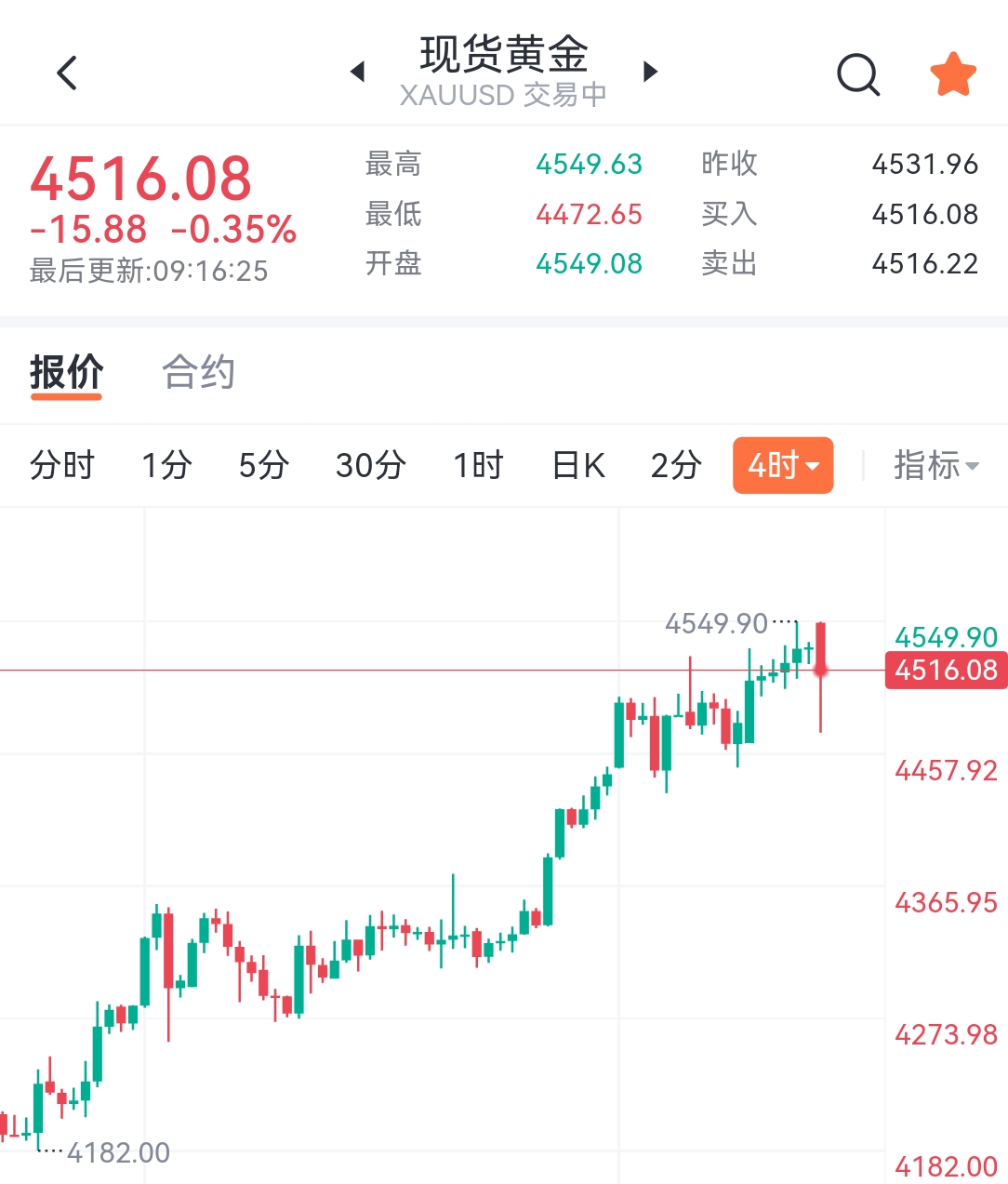Select the 2分 interval
Screen dimensions: 1008x1184
coord(676,465)
